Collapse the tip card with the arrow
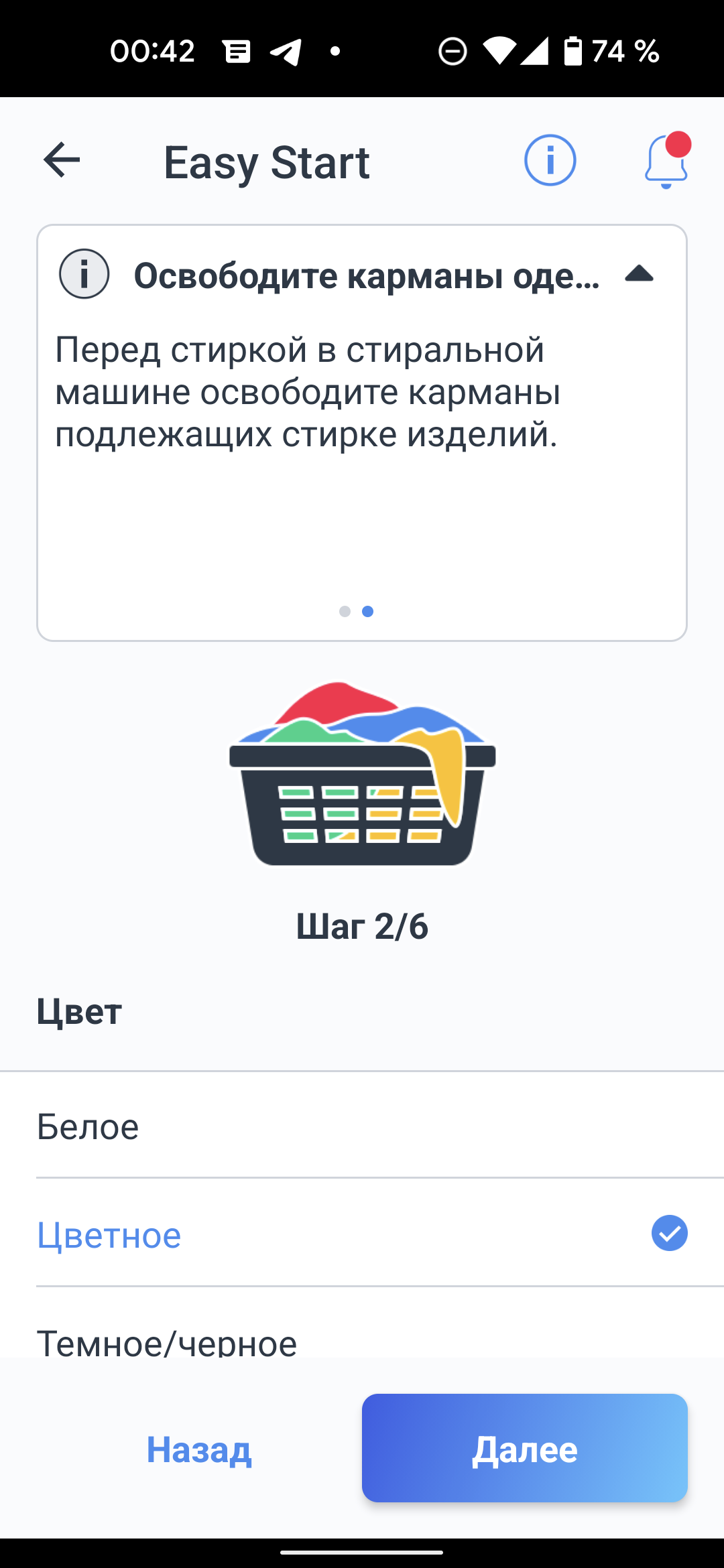The height and width of the screenshot is (1568, 724). [x=639, y=274]
